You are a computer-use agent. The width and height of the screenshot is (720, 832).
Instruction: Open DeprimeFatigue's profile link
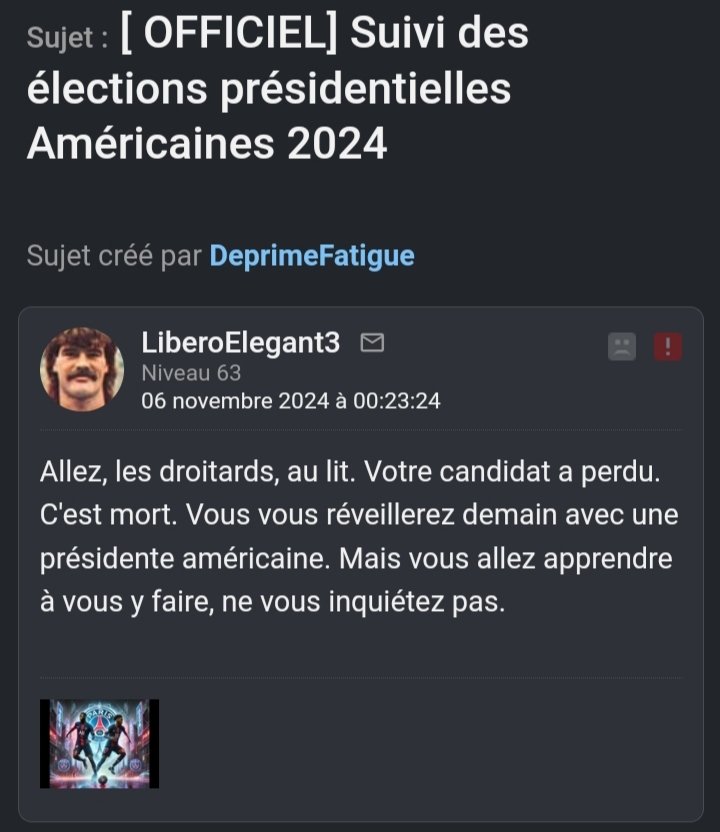(311, 256)
